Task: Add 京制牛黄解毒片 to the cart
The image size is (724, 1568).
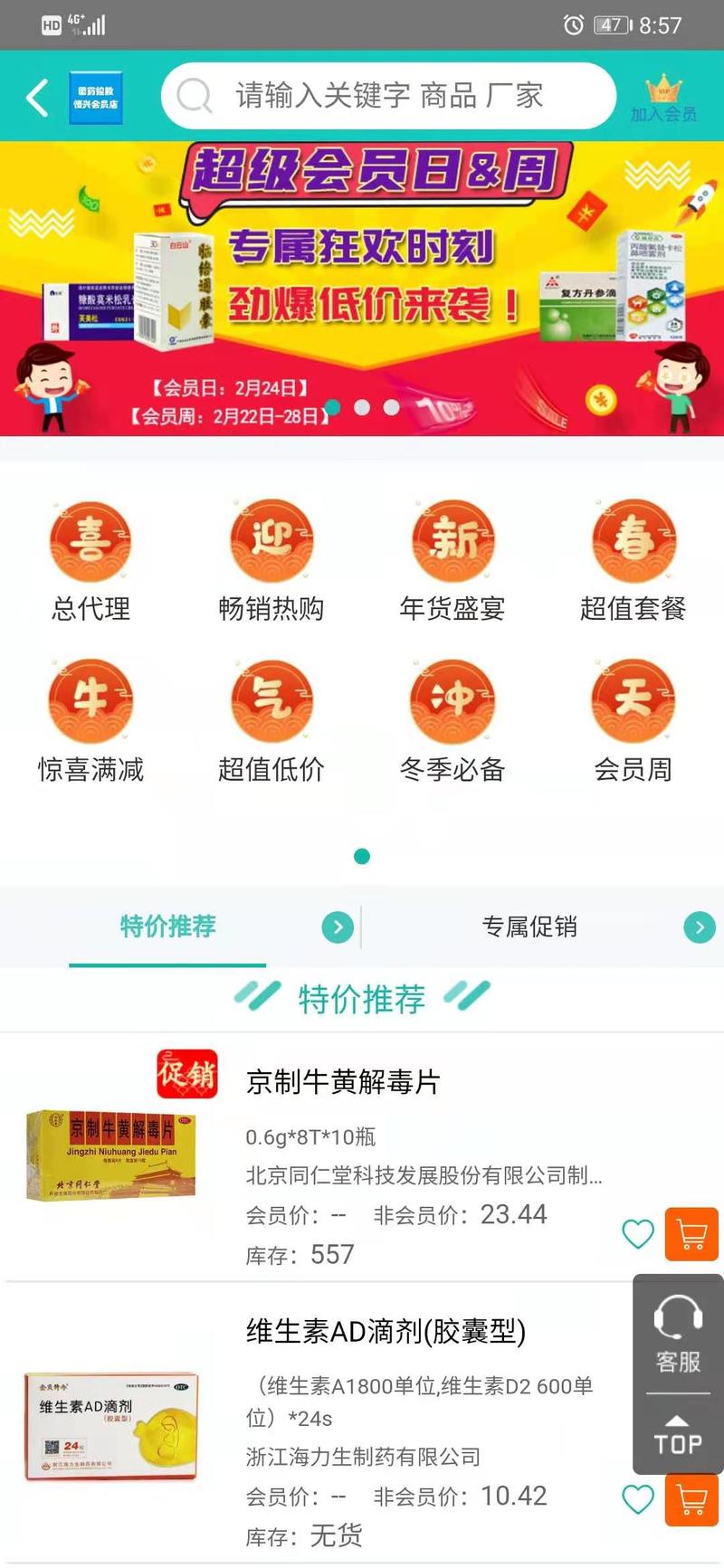Action: coord(691,1233)
